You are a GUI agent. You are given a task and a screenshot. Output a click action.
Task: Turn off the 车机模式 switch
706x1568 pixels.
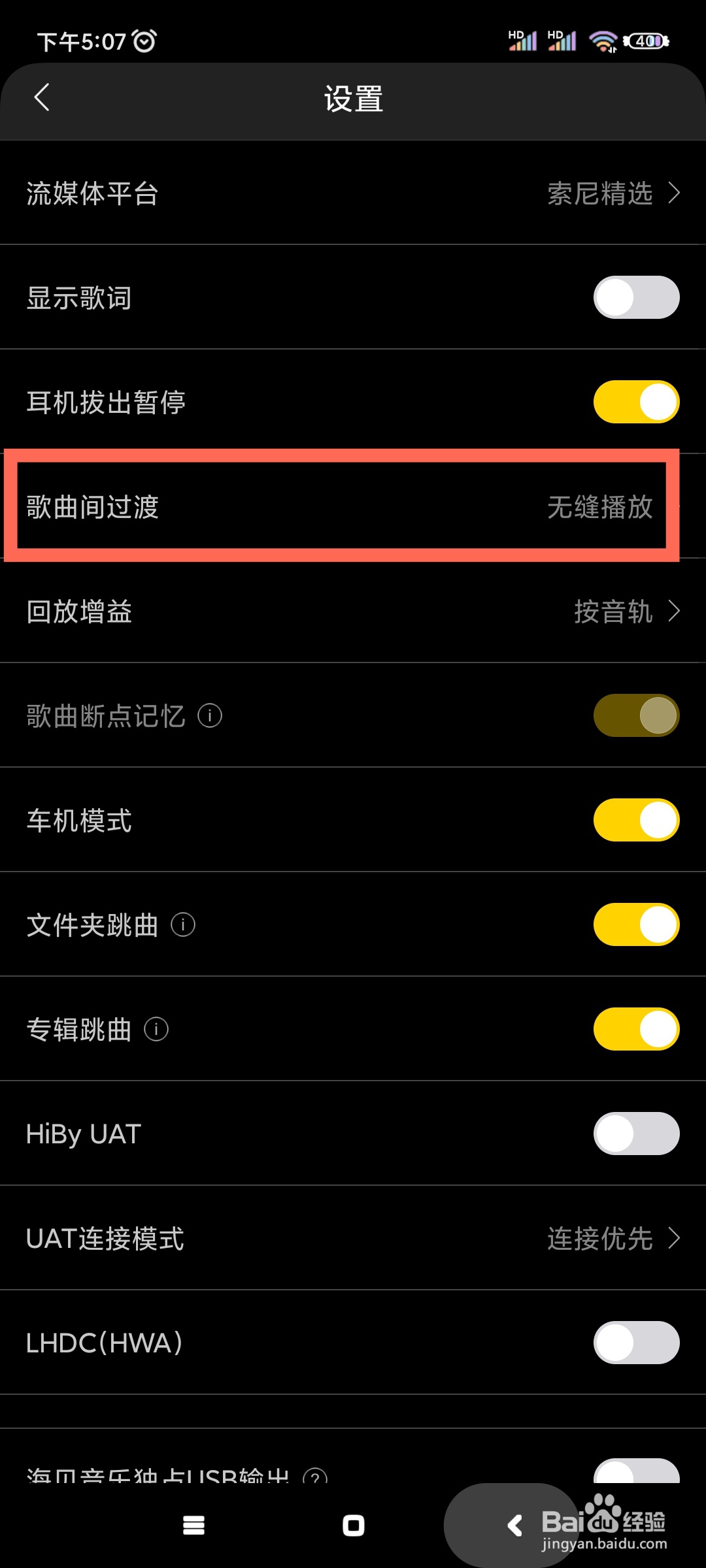click(635, 820)
